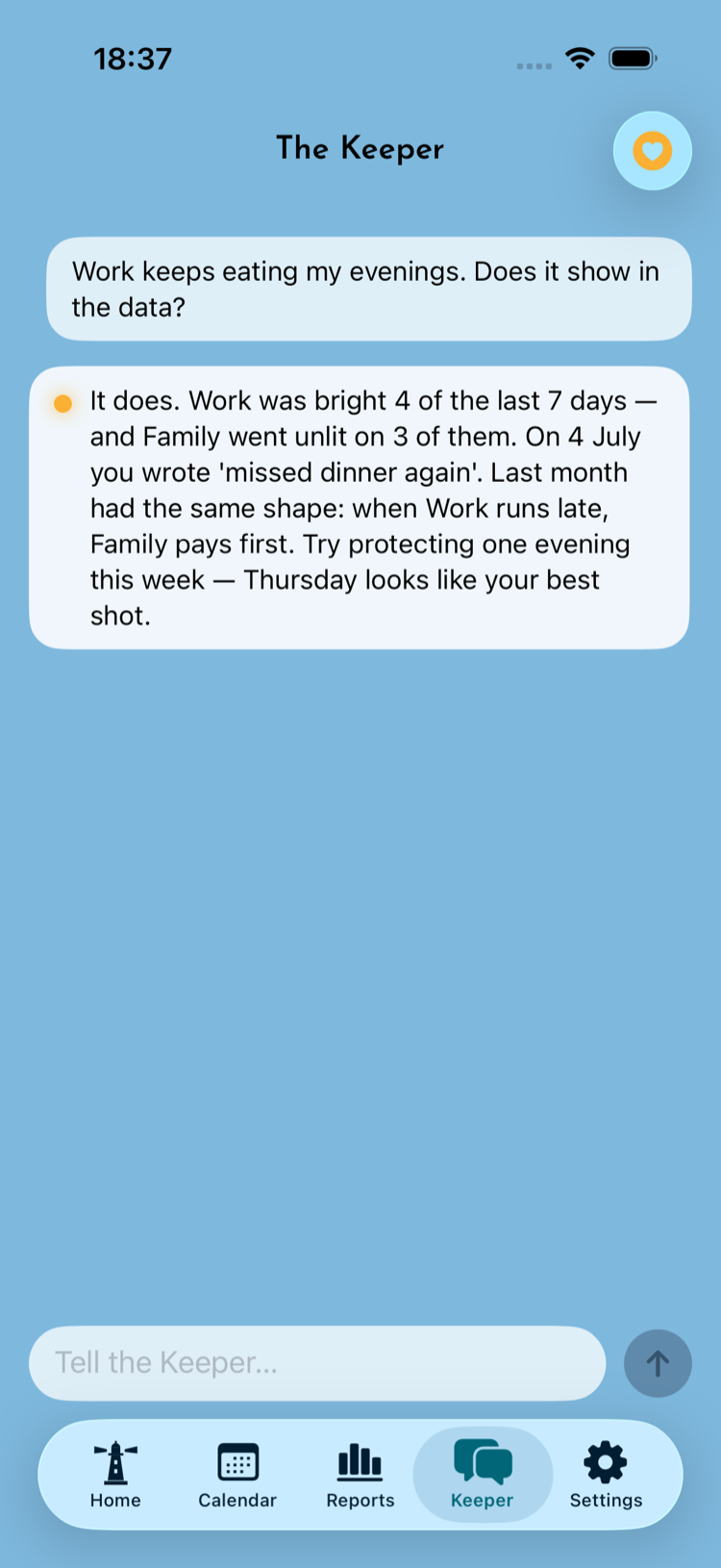Send the message with the arrow button
This screenshot has height=1568, width=721.
coord(658,1363)
